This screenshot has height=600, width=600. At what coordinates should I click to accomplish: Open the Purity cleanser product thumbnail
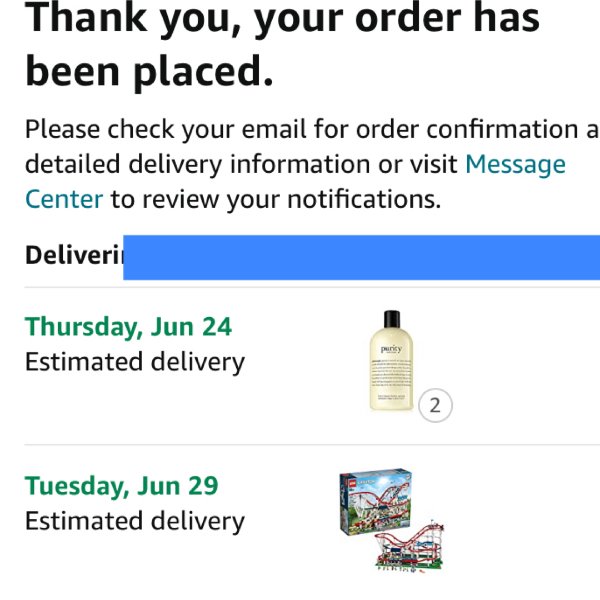391,361
